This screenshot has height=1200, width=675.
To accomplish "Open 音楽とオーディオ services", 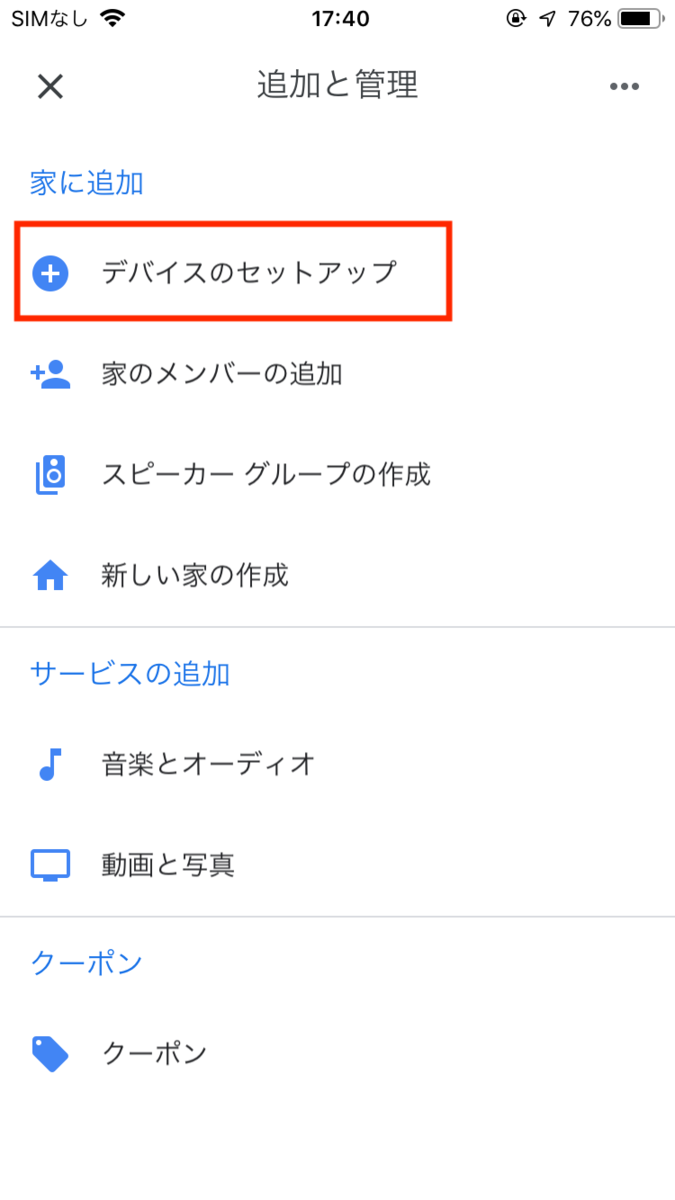I will point(208,765).
